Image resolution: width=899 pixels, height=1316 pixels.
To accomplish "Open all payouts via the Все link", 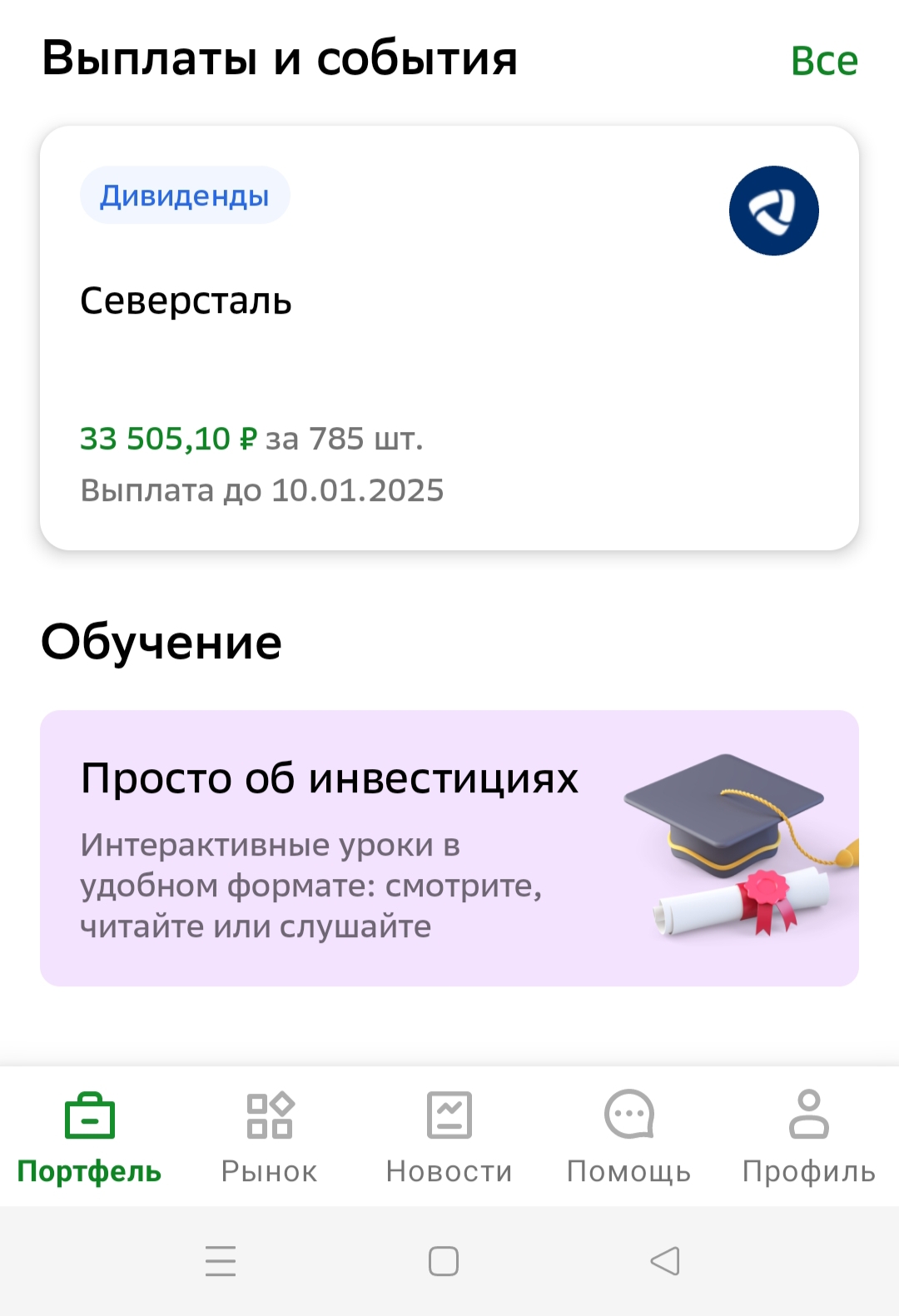I will coord(823,61).
